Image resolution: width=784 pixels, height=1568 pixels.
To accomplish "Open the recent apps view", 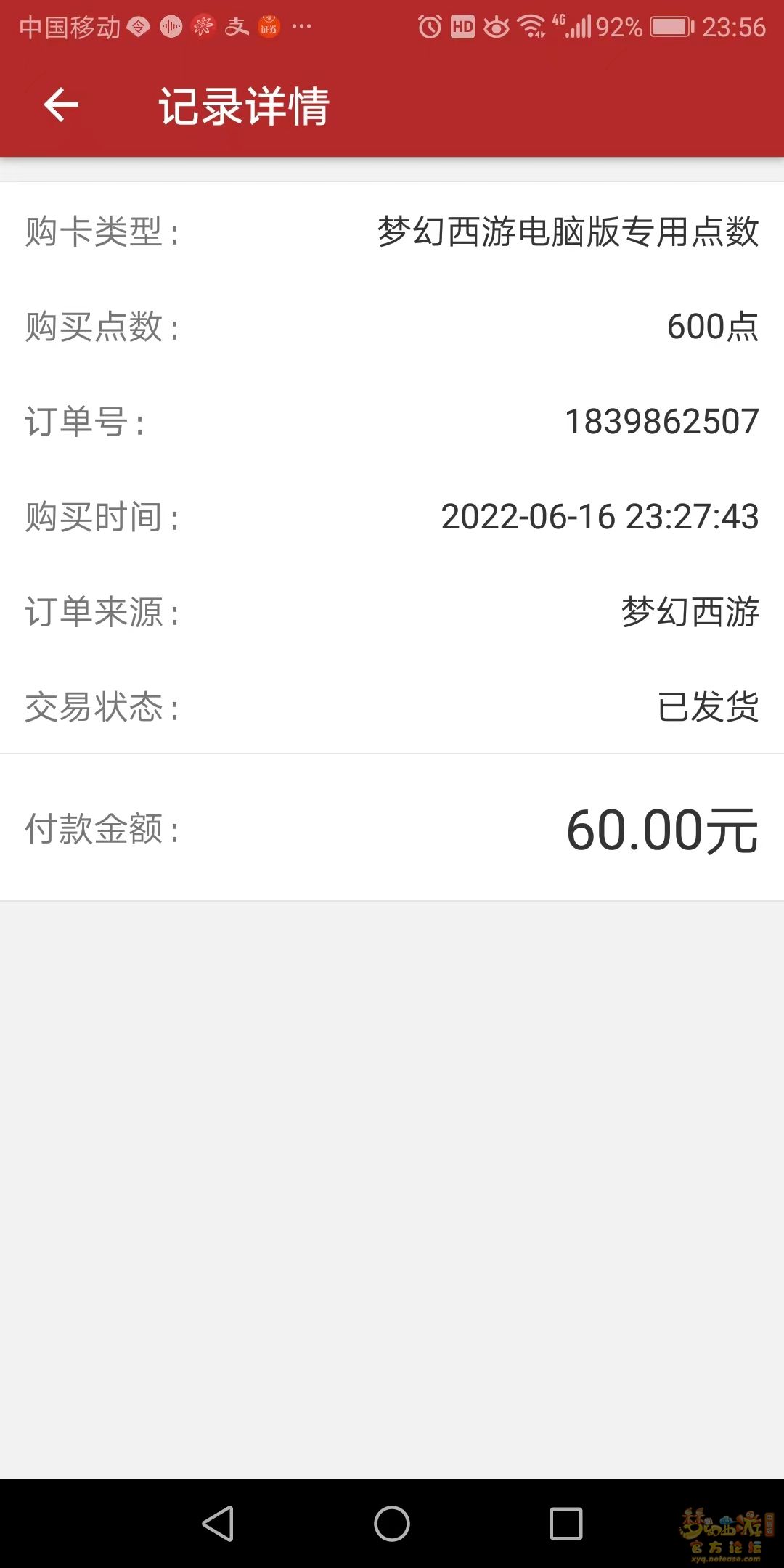I will tap(566, 1523).
